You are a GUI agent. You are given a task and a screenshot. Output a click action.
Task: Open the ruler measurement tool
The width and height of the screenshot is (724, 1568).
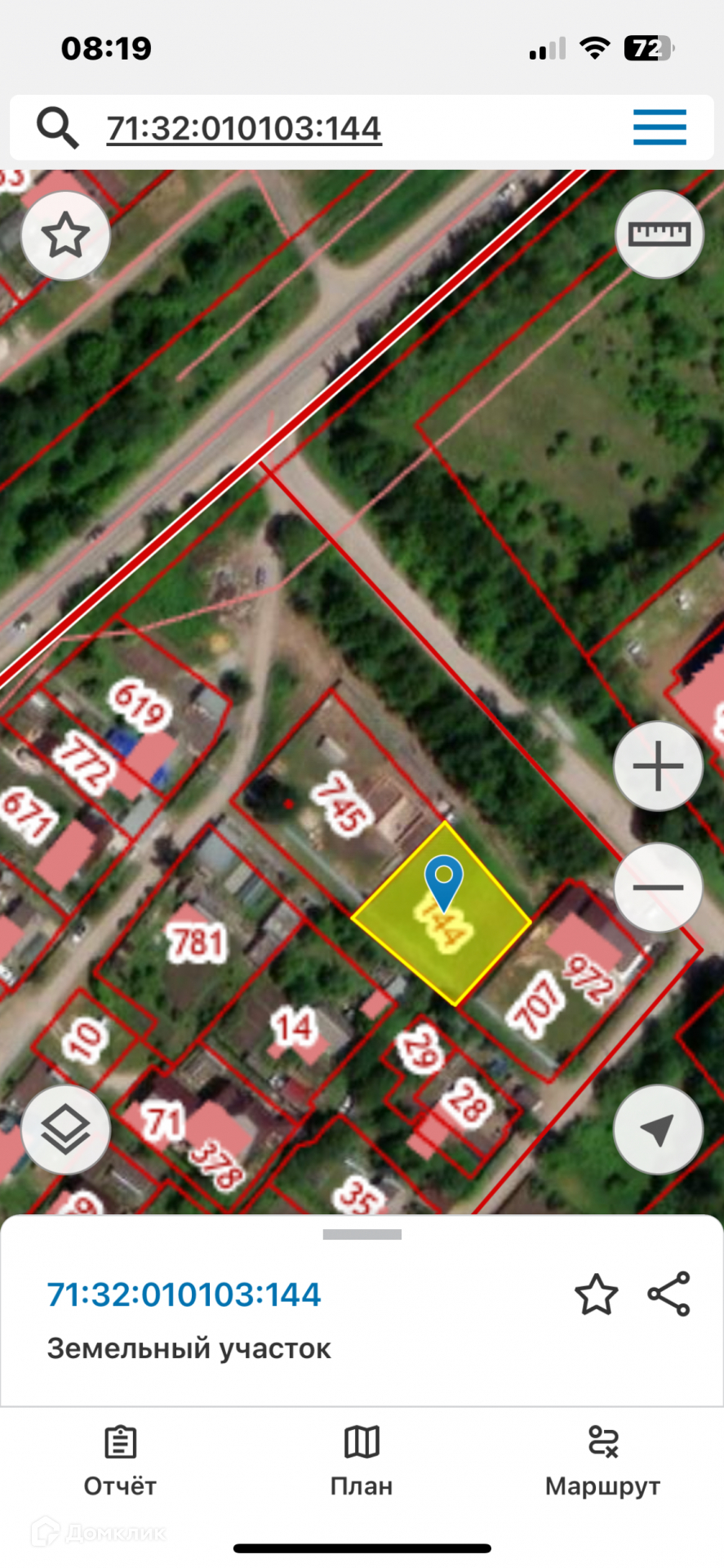coord(659,235)
